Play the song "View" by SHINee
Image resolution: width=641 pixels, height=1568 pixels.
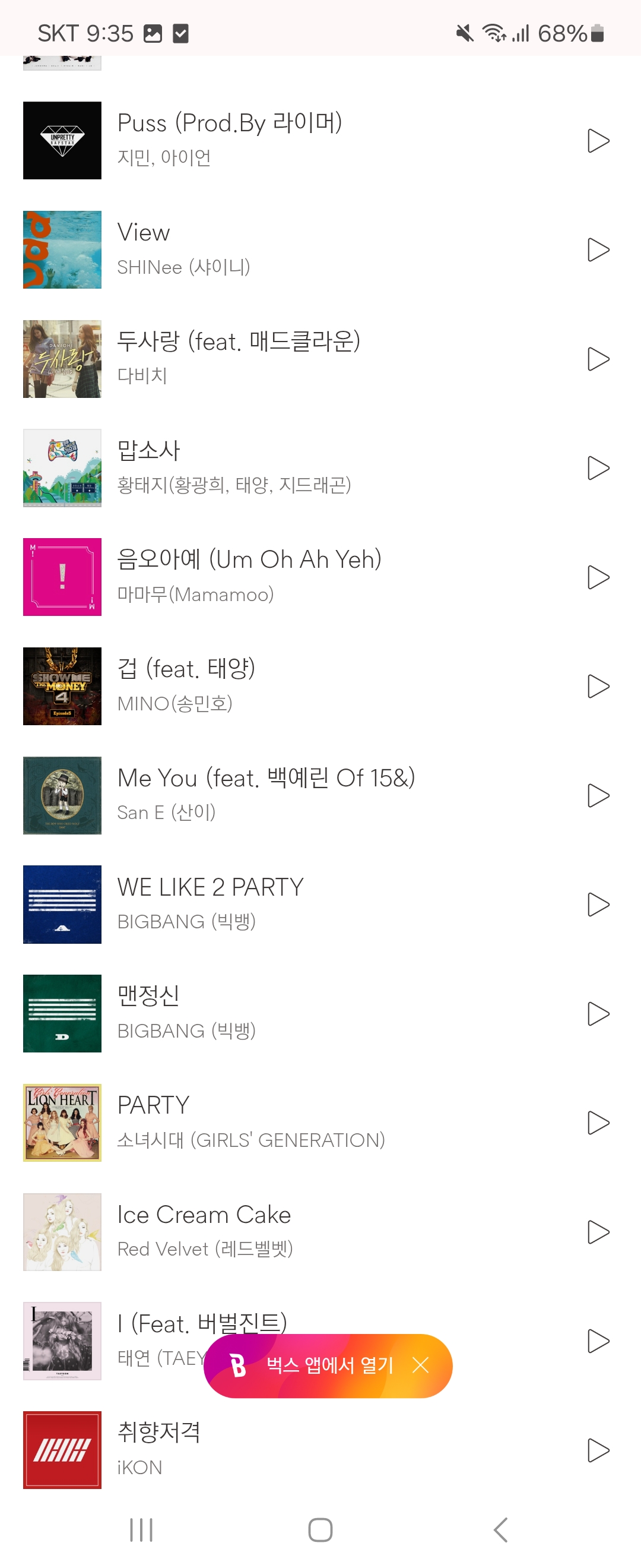[599, 249]
